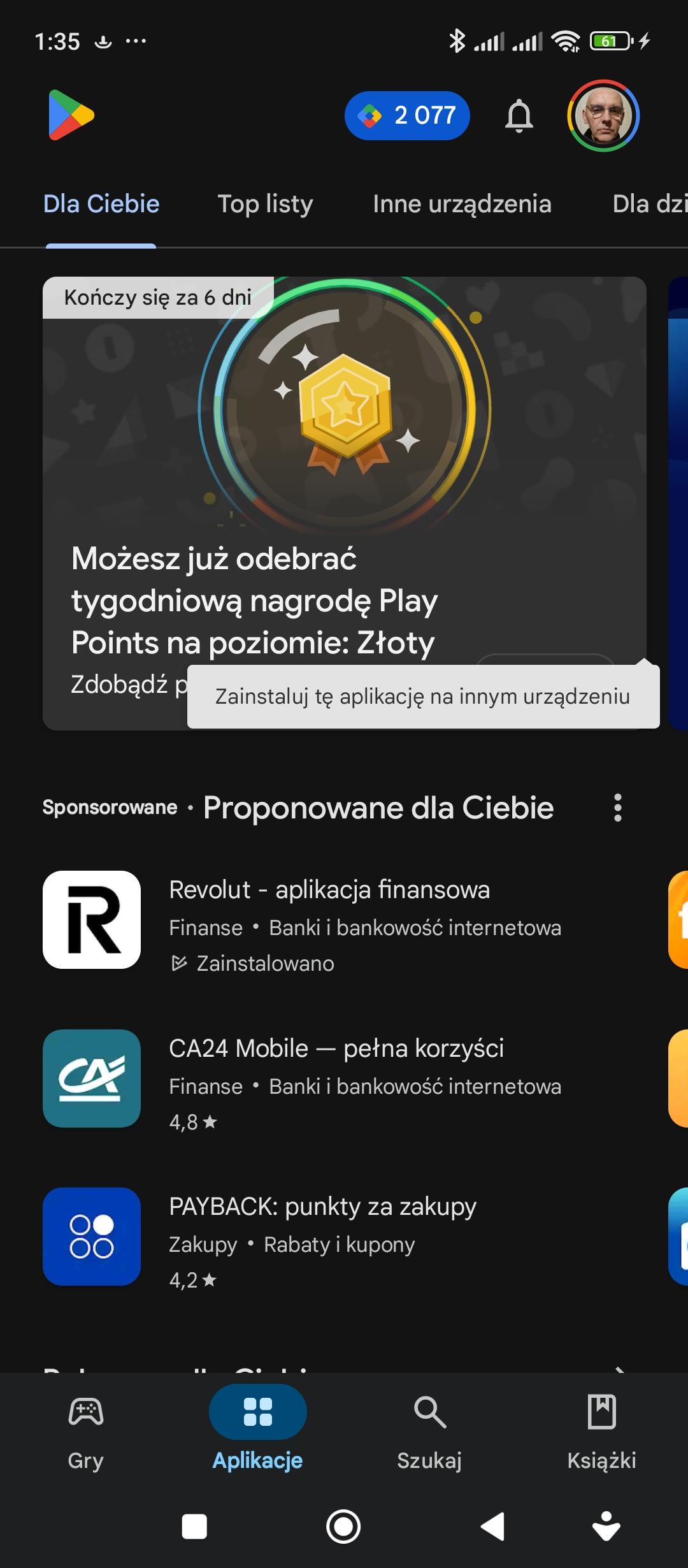
Task: Select the Dla Ciebie tab
Action: (x=101, y=204)
